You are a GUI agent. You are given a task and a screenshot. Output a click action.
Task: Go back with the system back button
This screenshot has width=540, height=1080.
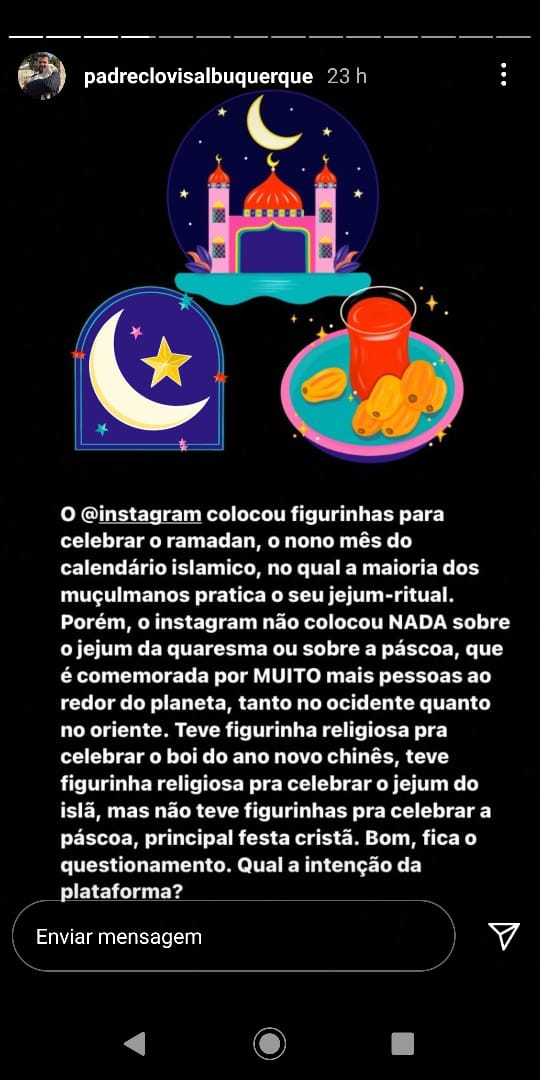135,1043
